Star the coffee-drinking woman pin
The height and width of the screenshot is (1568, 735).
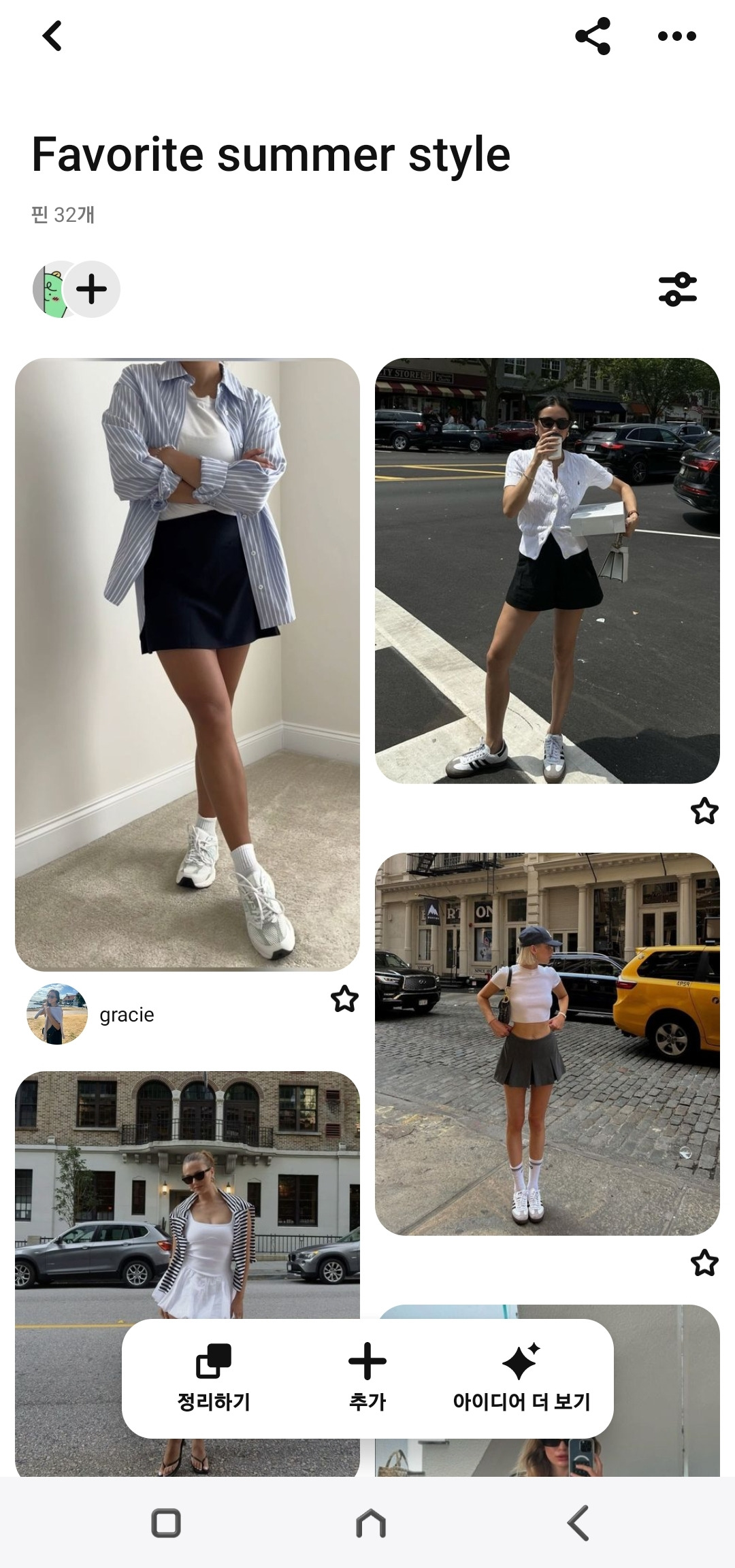point(704,811)
